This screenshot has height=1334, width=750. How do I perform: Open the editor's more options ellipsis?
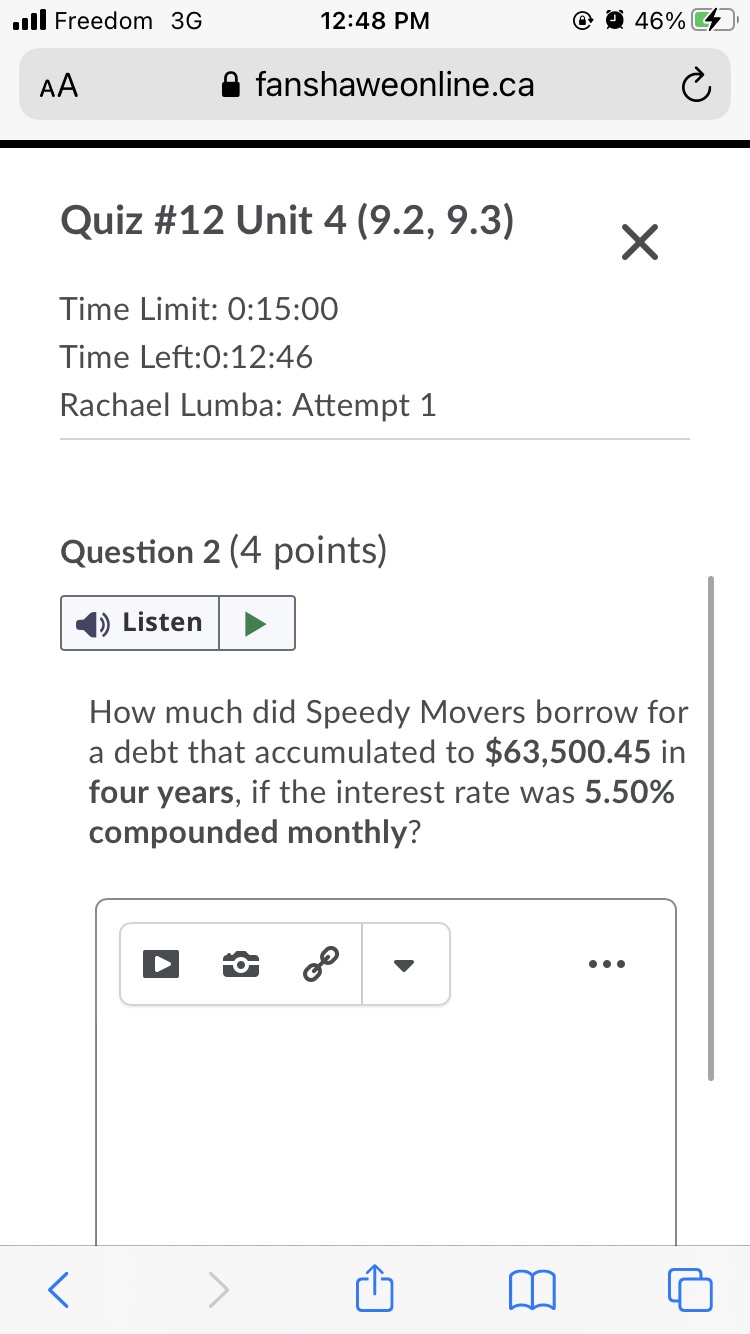pos(607,964)
